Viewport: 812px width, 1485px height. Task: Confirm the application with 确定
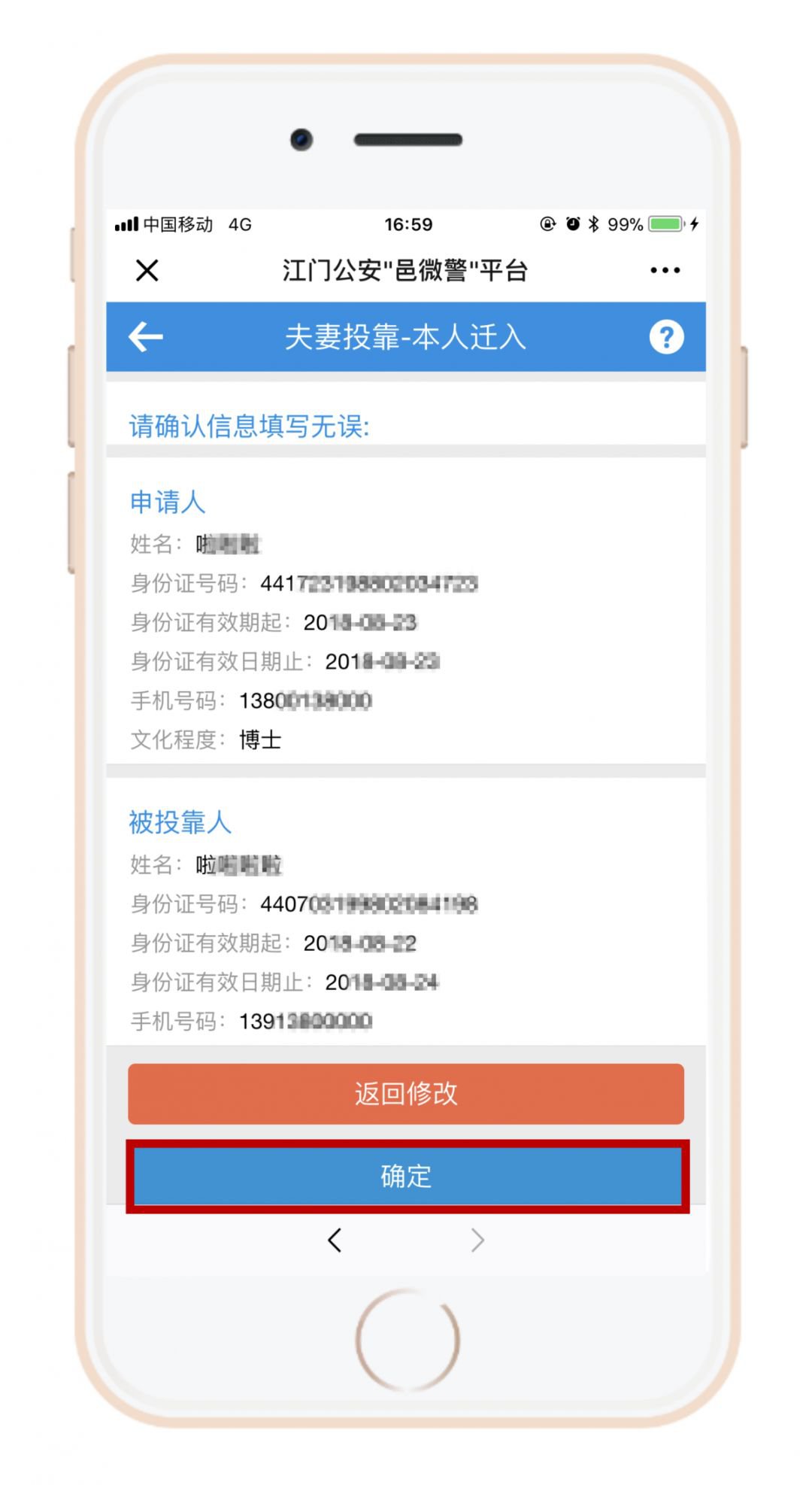pos(406,1176)
